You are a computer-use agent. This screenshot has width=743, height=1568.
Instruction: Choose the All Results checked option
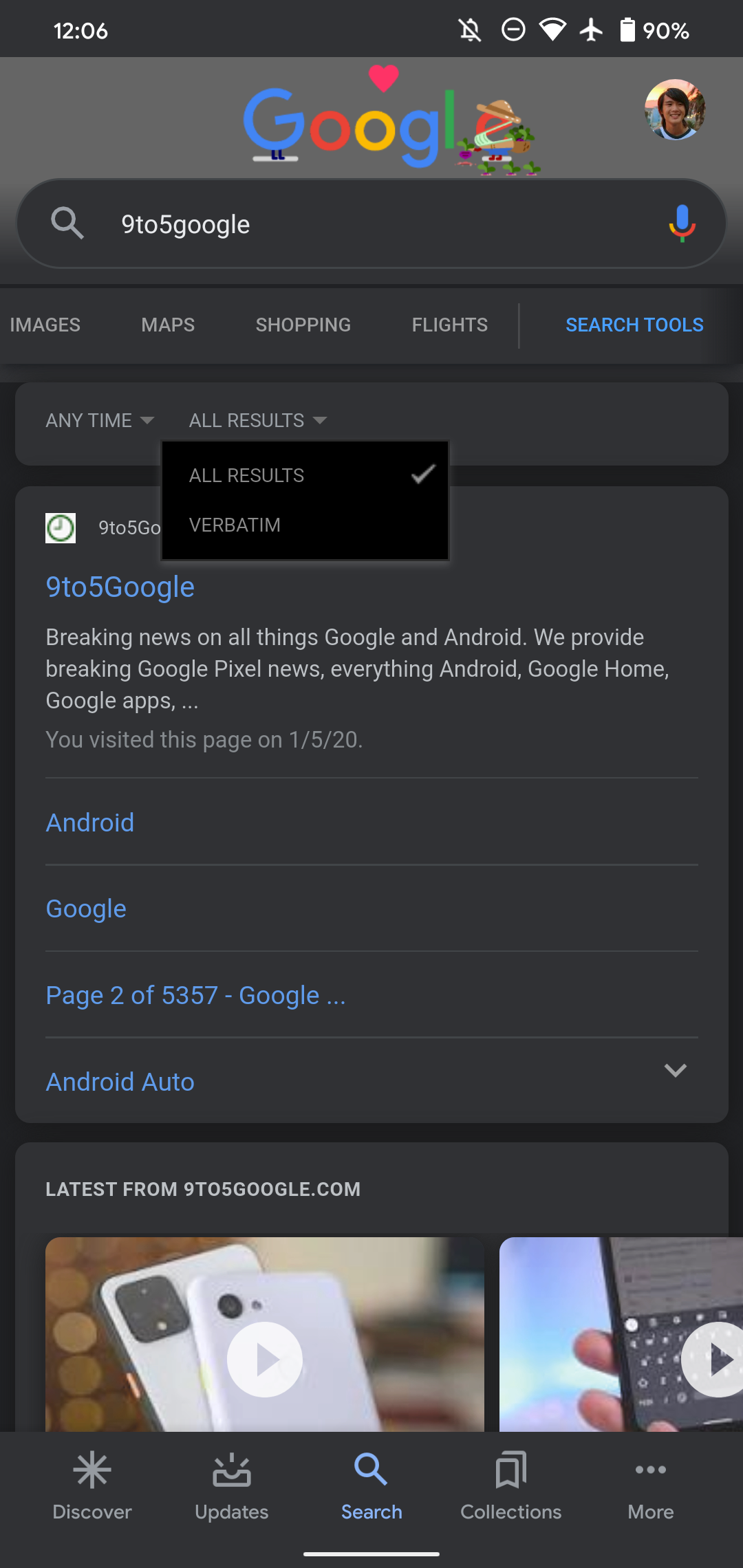[305, 475]
